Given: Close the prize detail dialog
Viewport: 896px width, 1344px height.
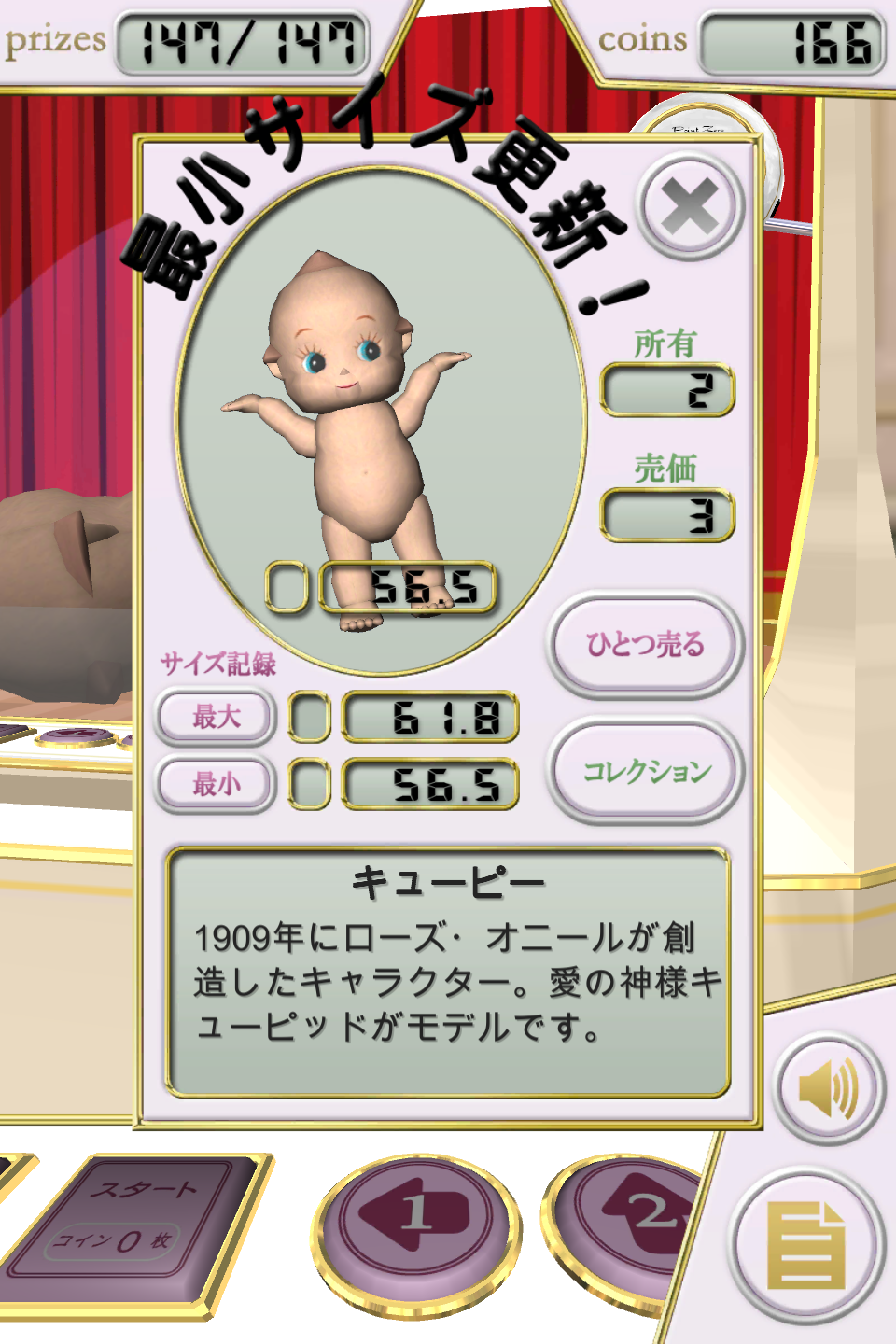Looking at the screenshot, I should [691, 206].
